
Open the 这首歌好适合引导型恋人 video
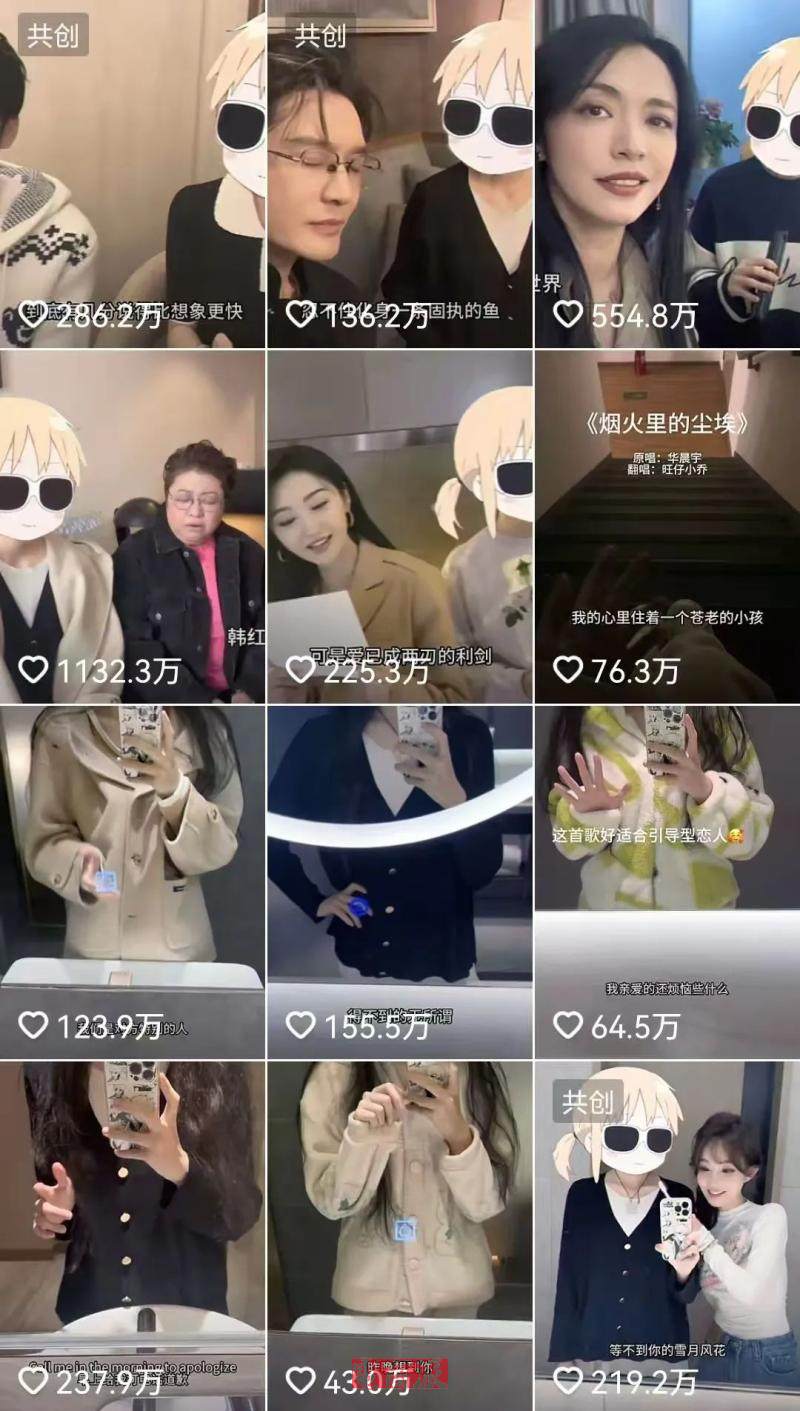pyautogui.click(x=667, y=882)
